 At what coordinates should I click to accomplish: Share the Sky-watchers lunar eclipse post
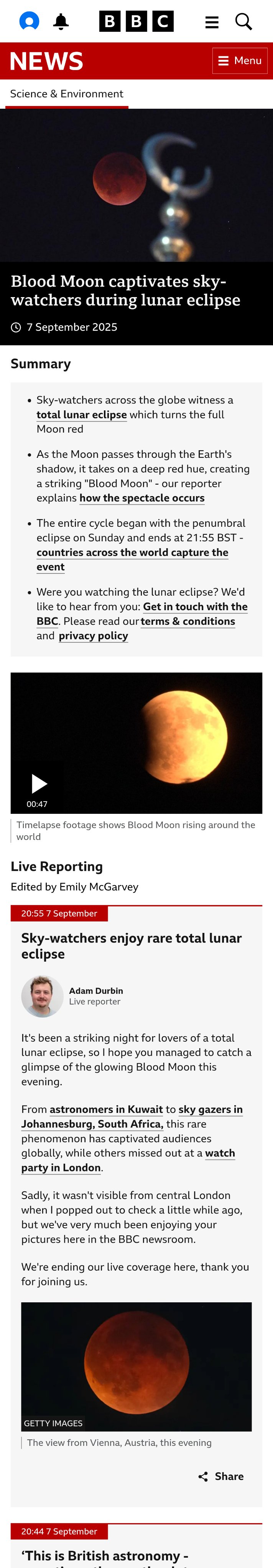(220, 1476)
